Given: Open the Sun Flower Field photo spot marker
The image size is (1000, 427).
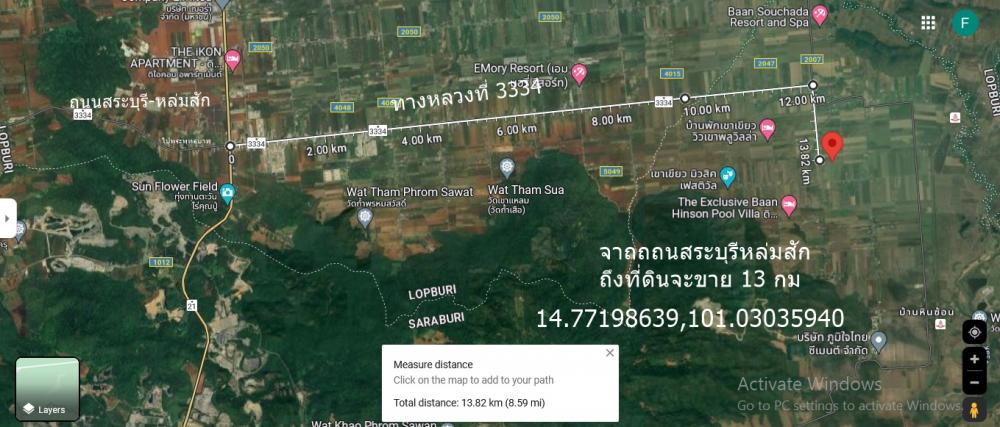Looking at the screenshot, I should point(228,194).
